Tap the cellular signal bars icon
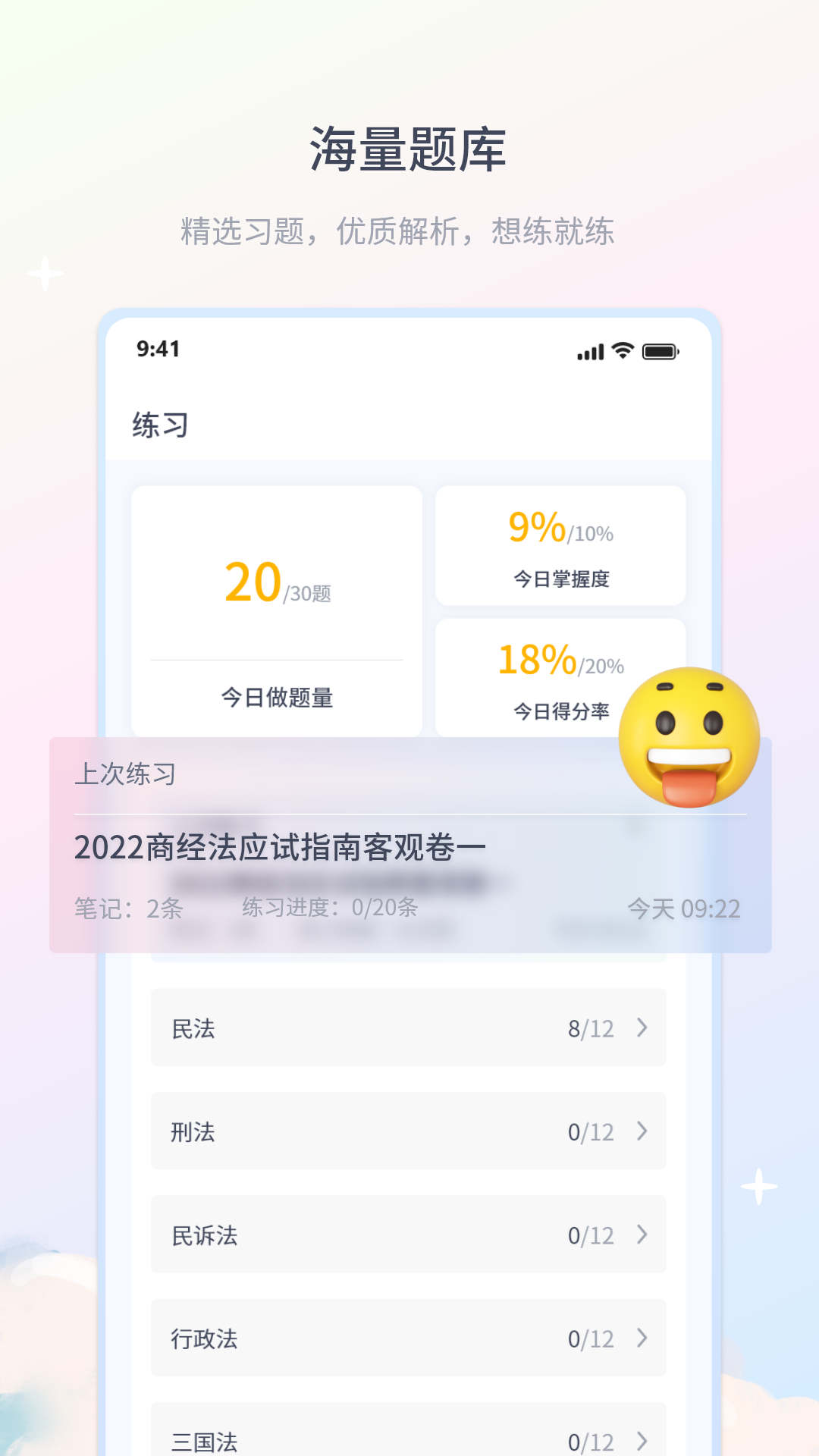This screenshot has width=819, height=1456. coord(589,352)
